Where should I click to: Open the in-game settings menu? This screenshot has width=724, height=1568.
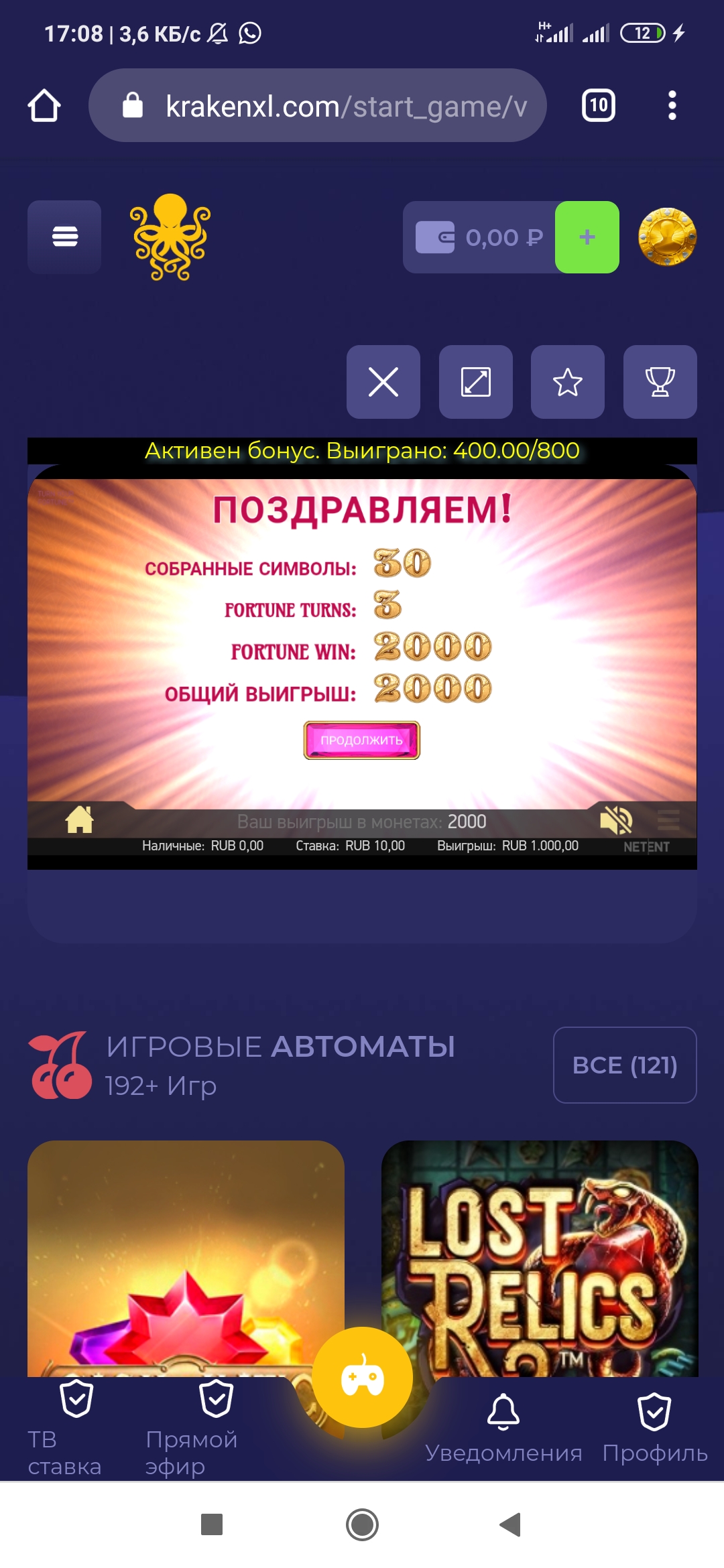pyautogui.click(x=668, y=820)
